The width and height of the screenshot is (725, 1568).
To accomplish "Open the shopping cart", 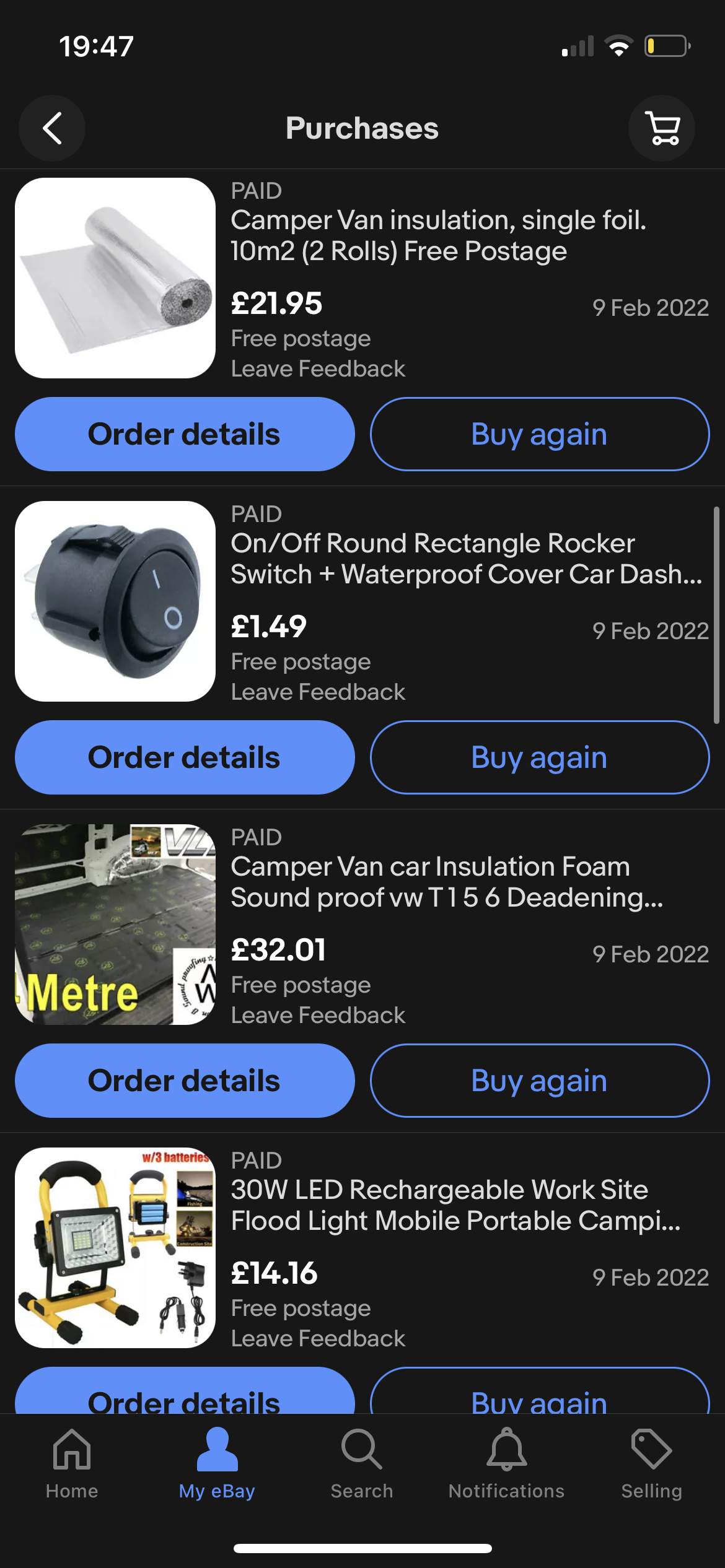I will point(661,128).
